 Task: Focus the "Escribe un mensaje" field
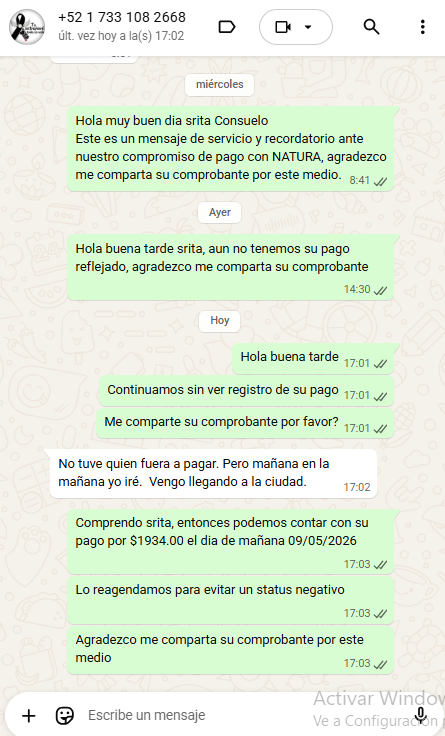pos(197,715)
